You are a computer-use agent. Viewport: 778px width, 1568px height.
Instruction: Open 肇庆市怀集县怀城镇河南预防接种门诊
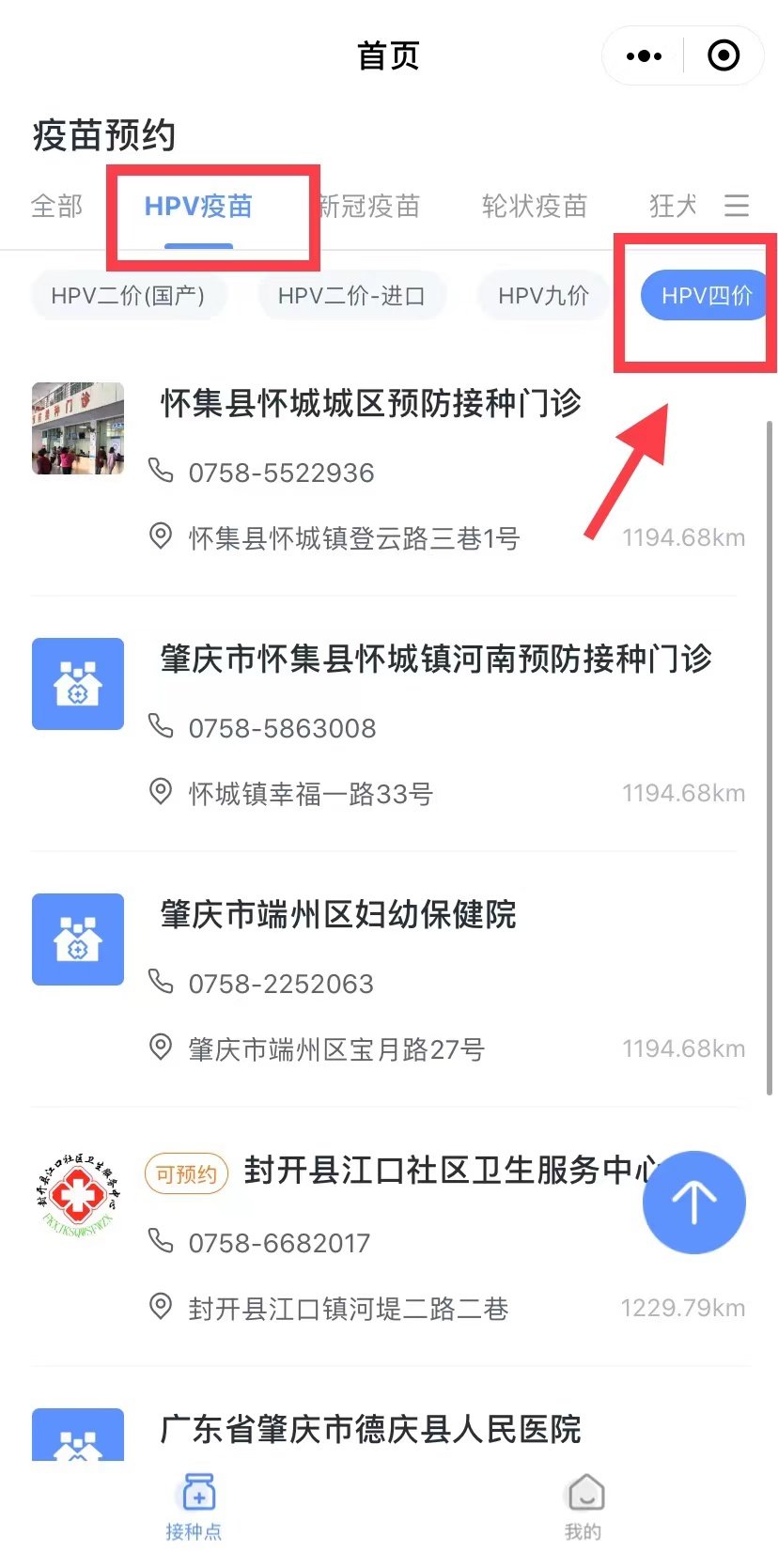pos(436,660)
